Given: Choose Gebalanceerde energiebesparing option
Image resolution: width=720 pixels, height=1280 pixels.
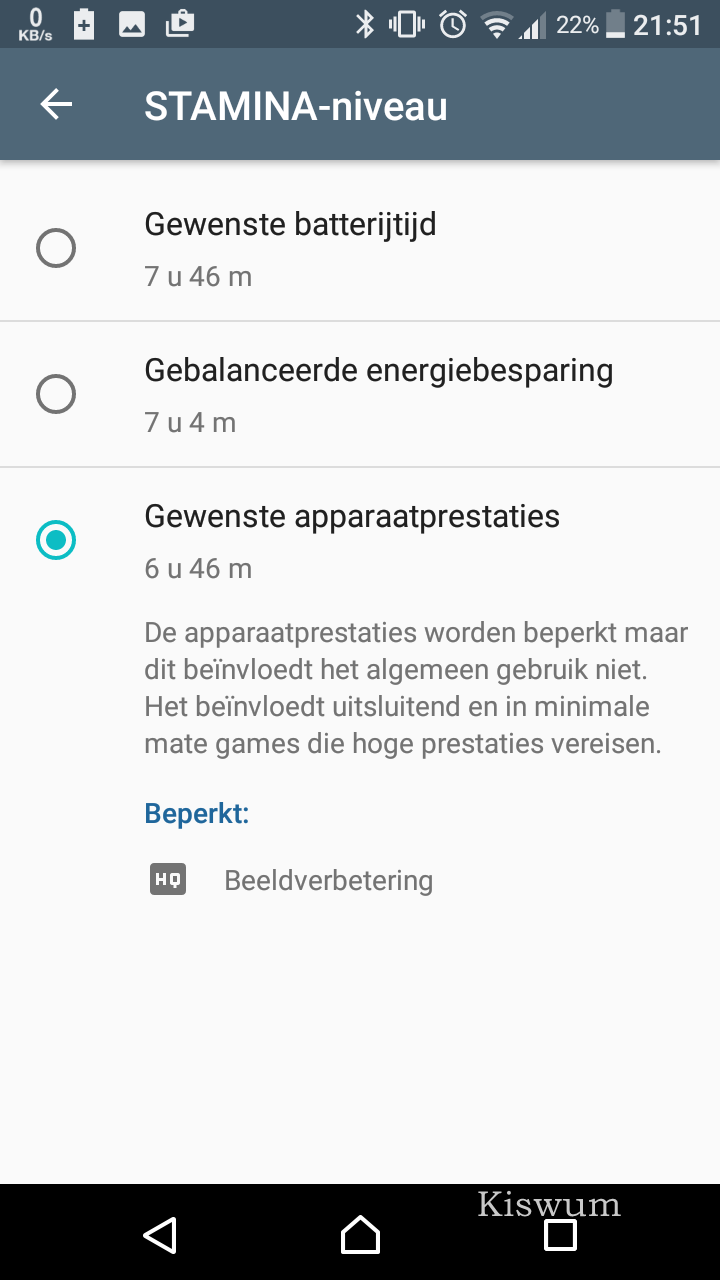Looking at the screenshot, I should pos(56,394).
